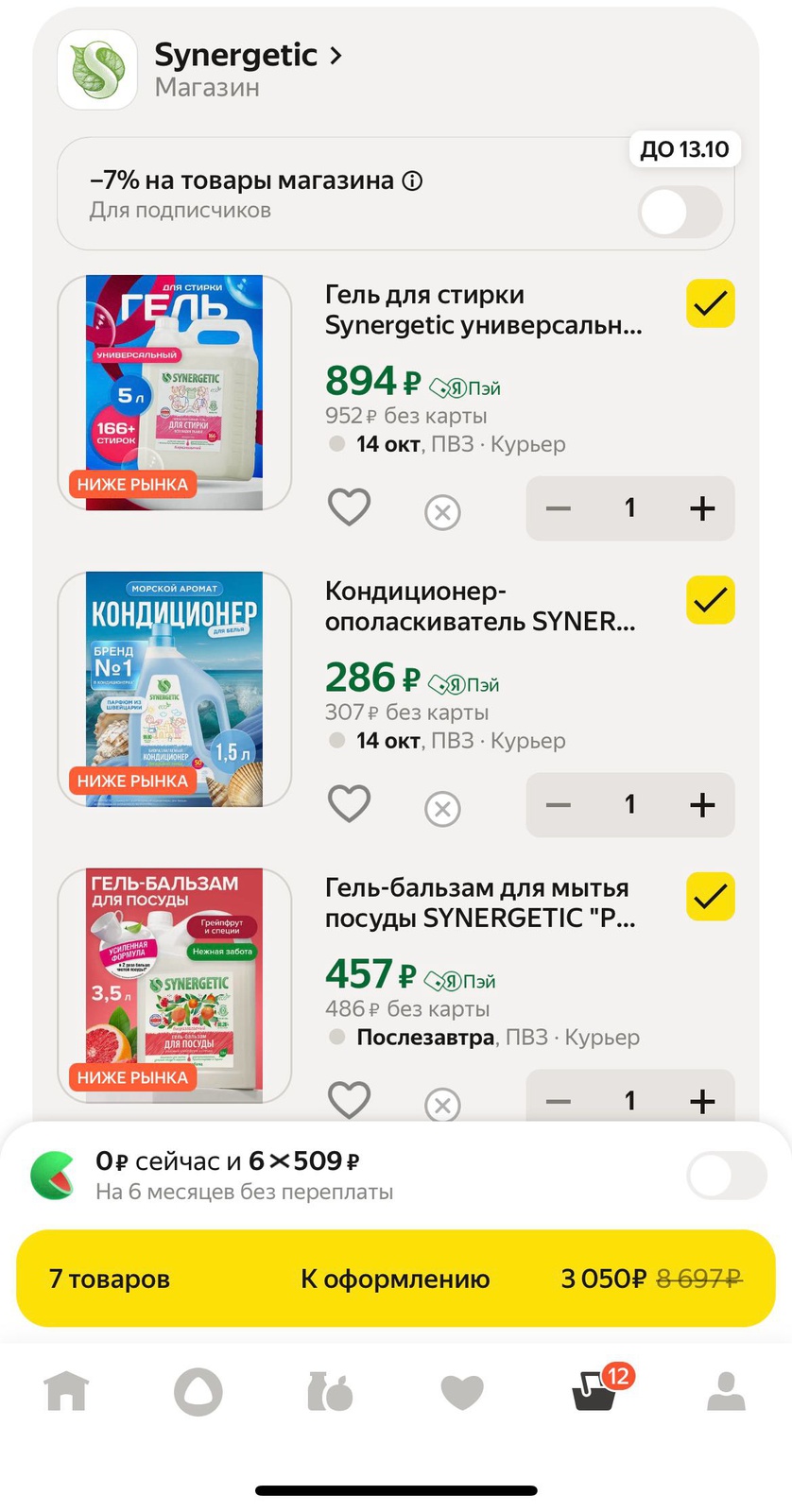
Task: Deselect the Кондиционер-ополаскиватель checkbox
Action: click(710, 600)
